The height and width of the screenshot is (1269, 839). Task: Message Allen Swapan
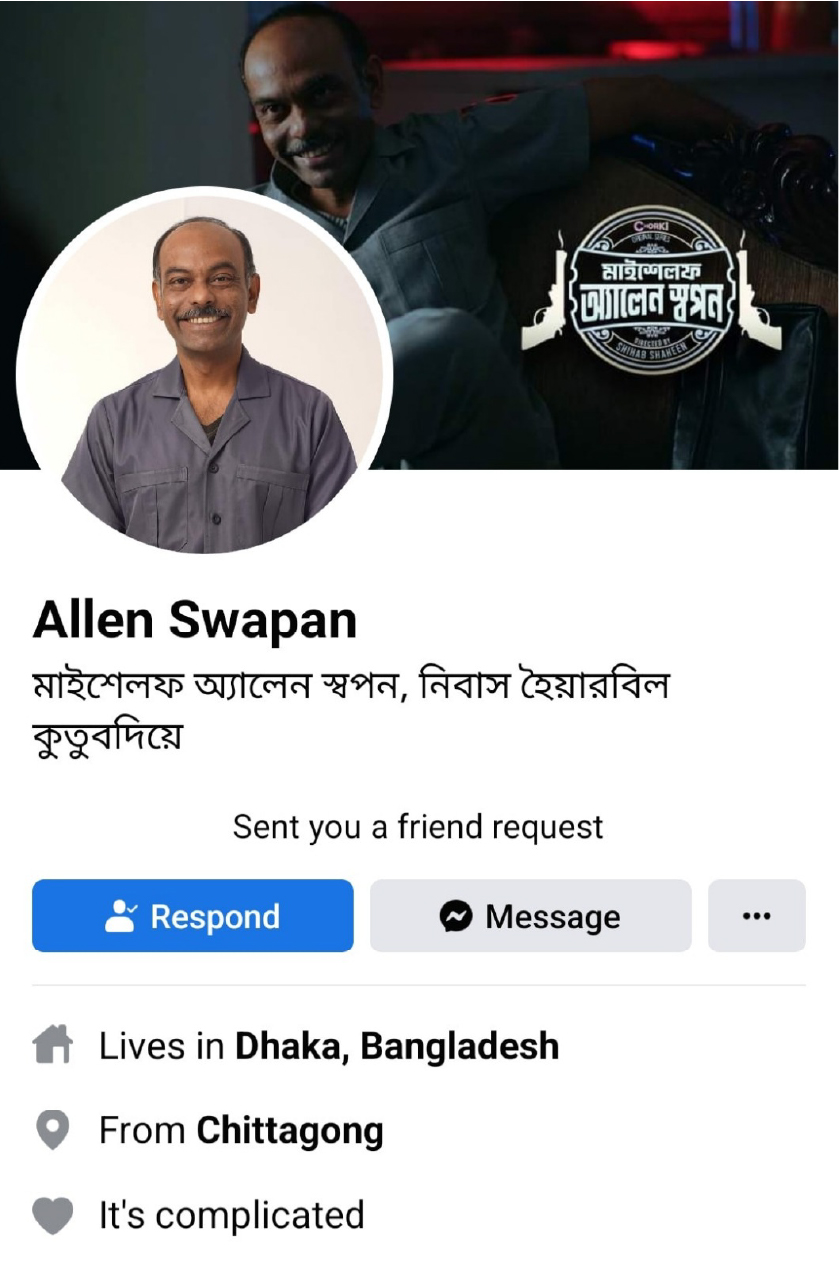[x=530, y=916]
